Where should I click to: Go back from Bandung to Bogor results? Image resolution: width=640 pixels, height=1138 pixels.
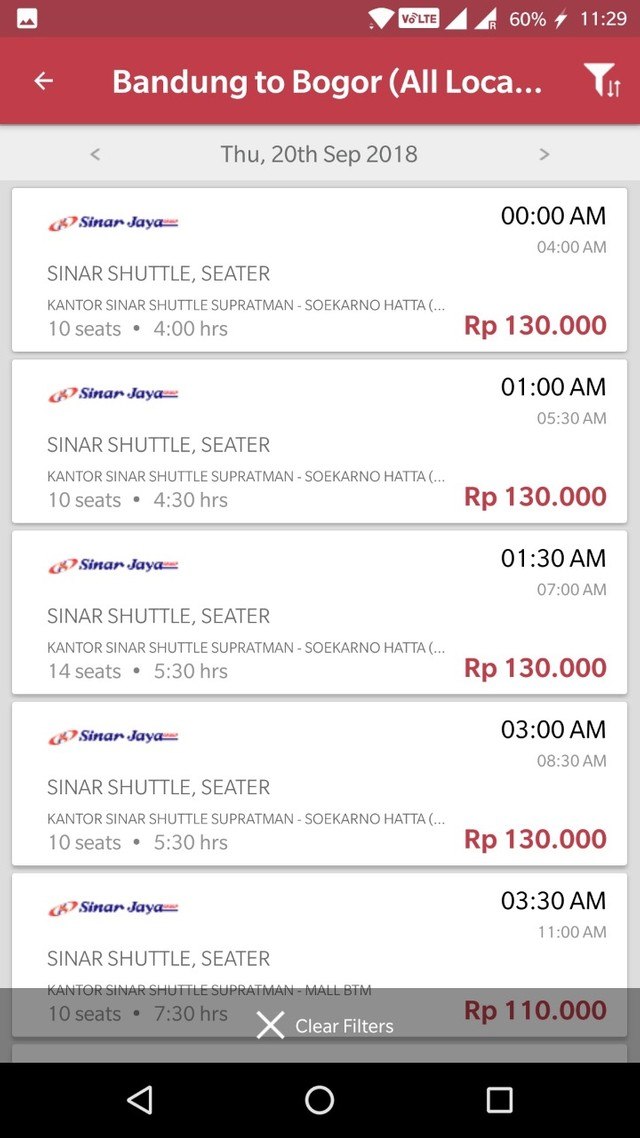(x=44, y=82)
